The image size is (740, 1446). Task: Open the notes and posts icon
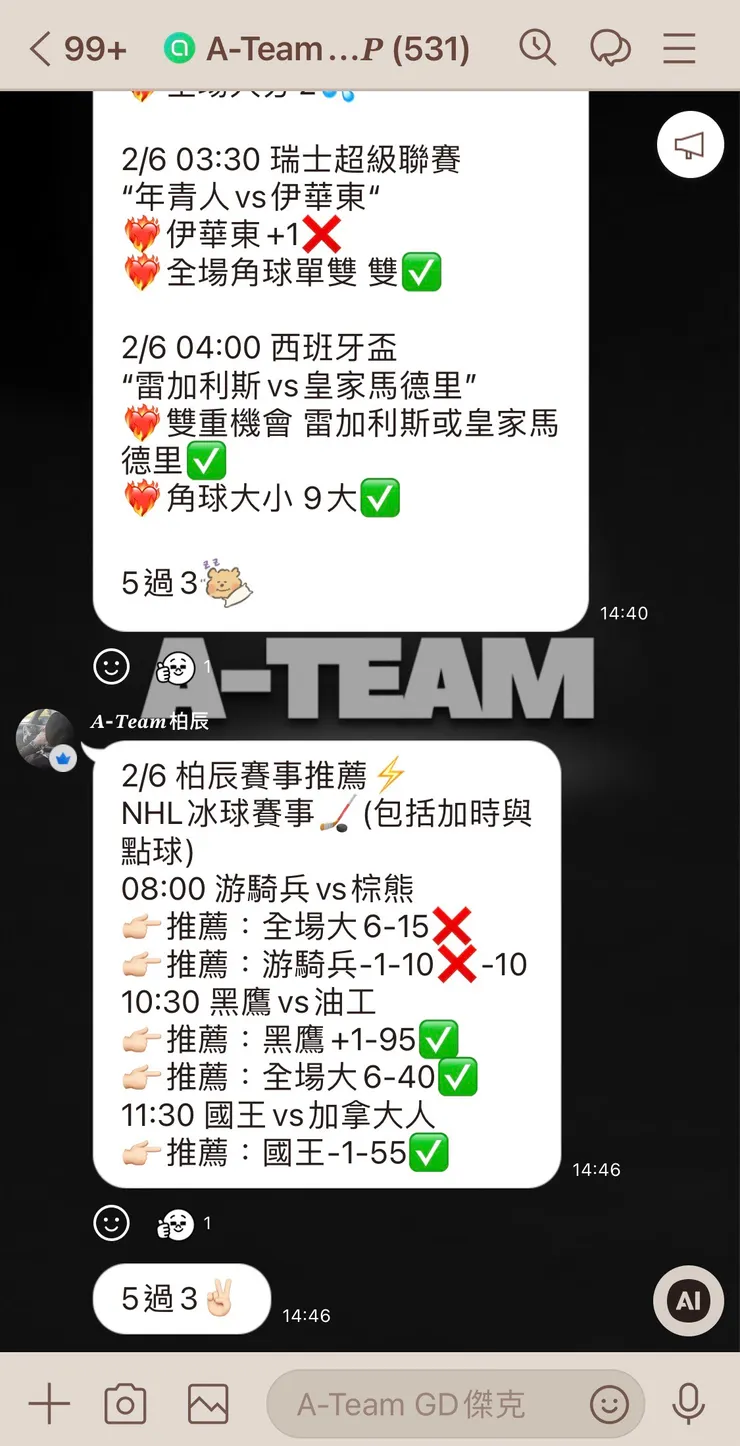pyautogui.click(x=609, y=48)
